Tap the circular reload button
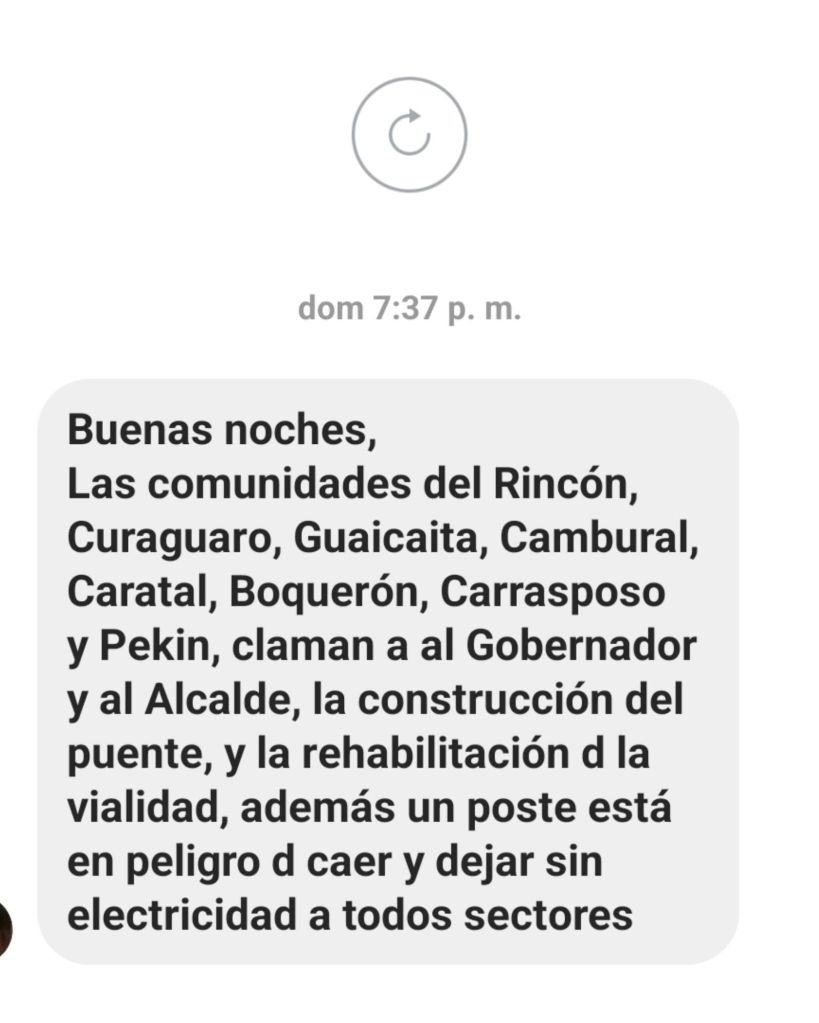The height and width of the screenshot is (1023, 819). click(409, 134)
